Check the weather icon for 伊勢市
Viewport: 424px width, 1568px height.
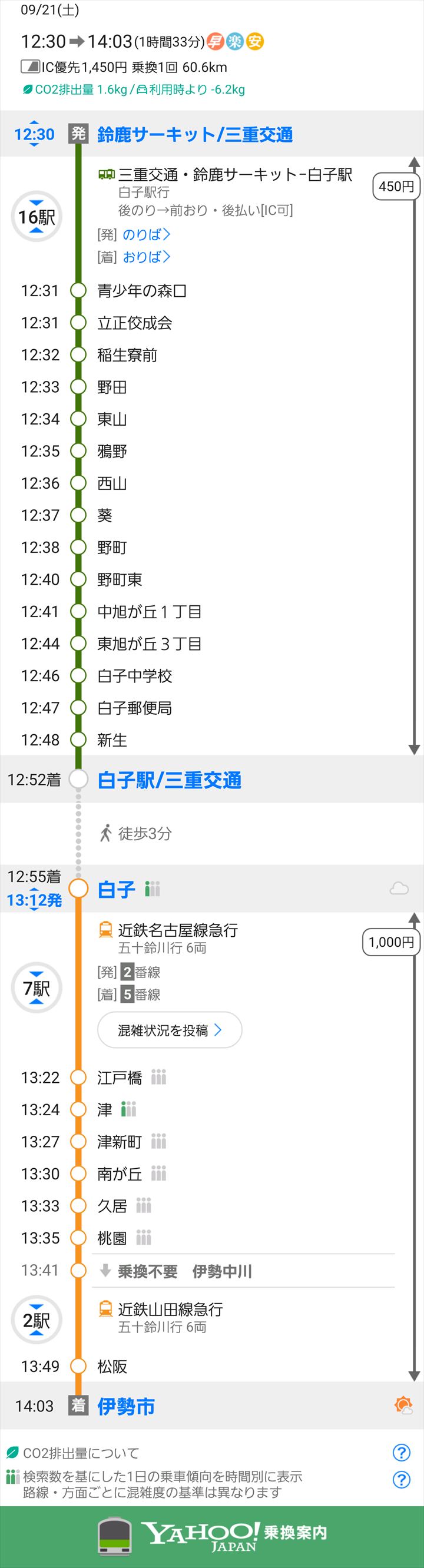[403, 1405]
